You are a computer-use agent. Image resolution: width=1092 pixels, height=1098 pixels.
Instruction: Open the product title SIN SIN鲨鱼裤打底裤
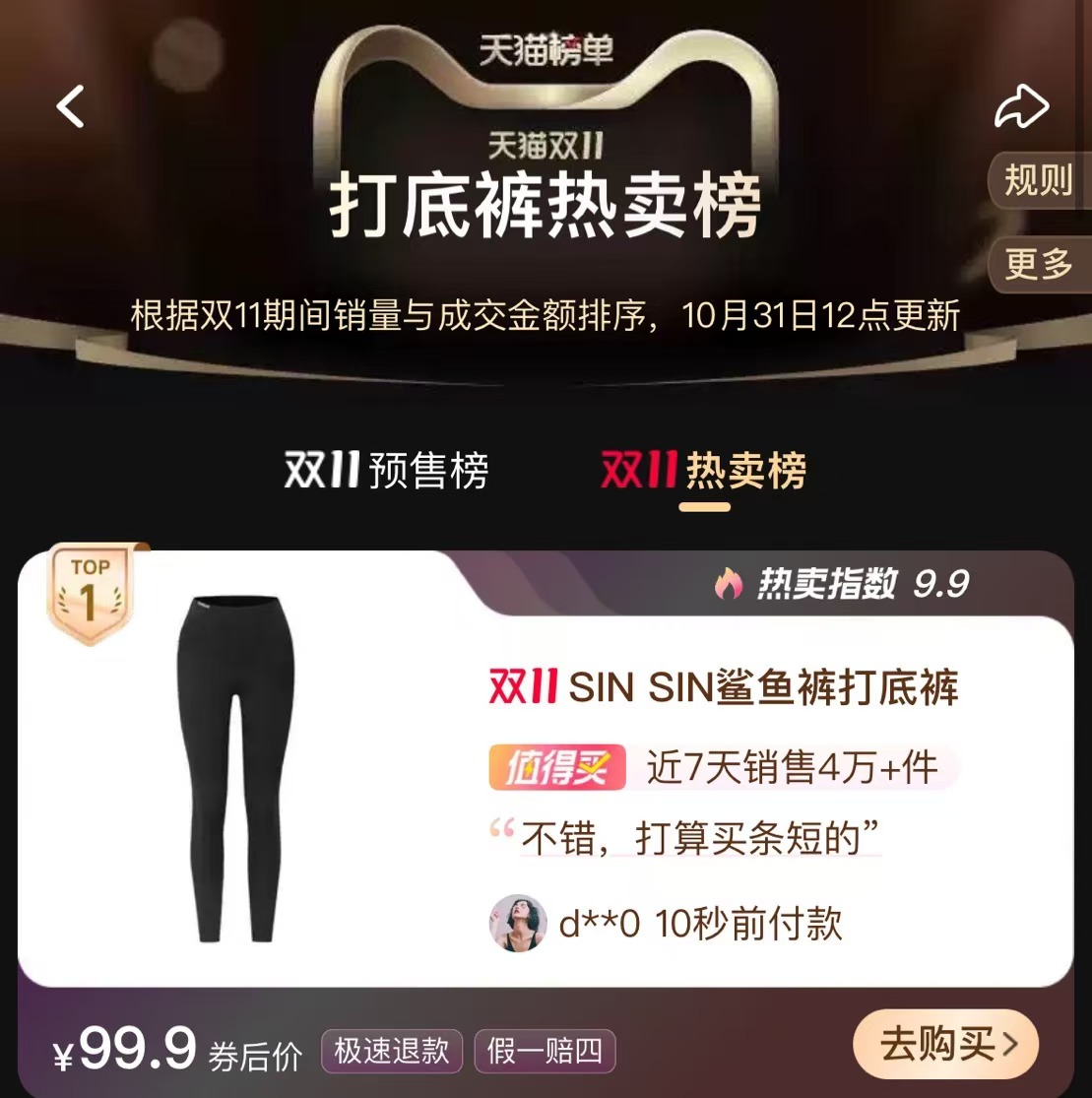[729, 690]
